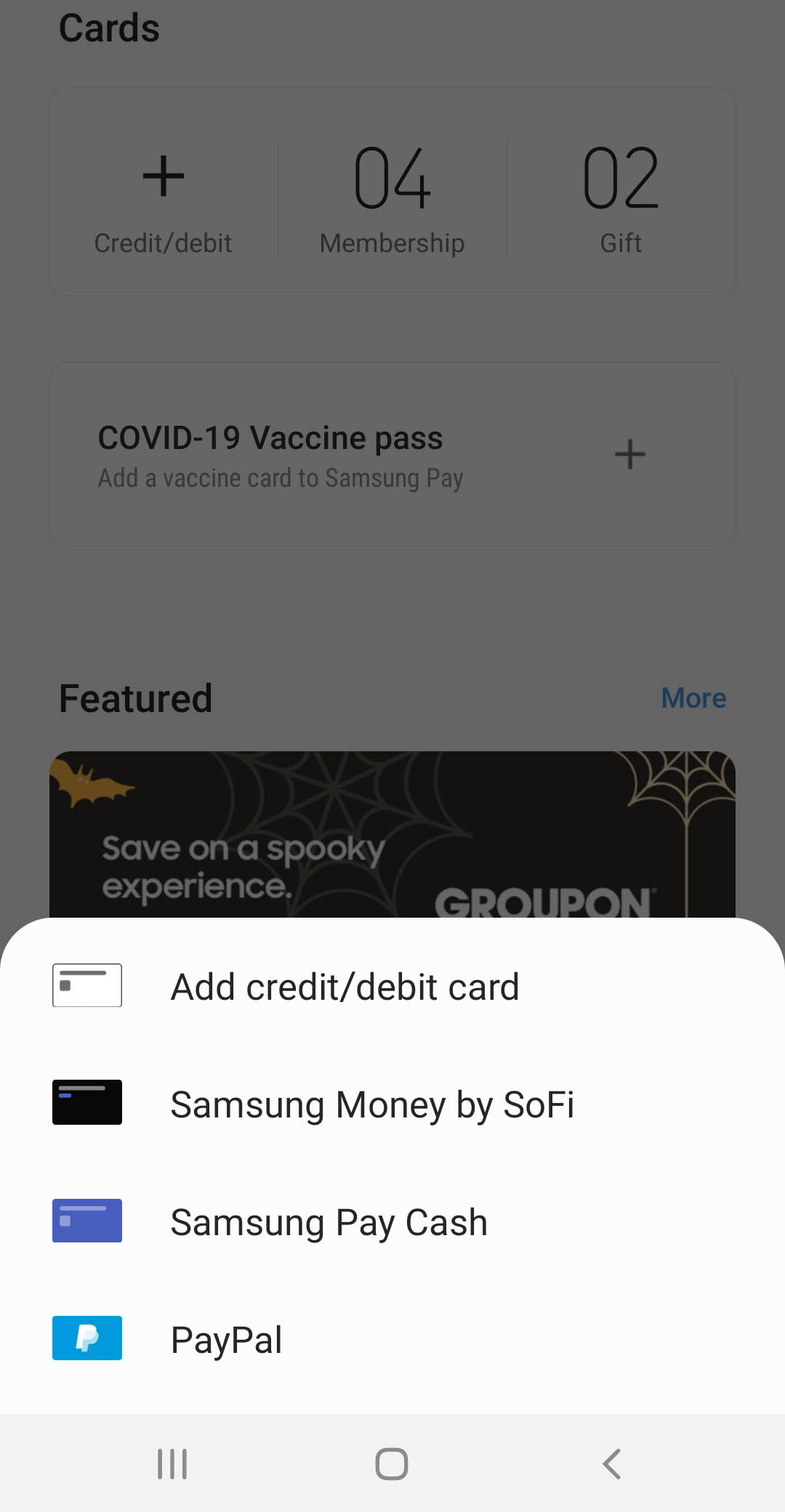Go back using the navigation bar

pos(611,1463)
